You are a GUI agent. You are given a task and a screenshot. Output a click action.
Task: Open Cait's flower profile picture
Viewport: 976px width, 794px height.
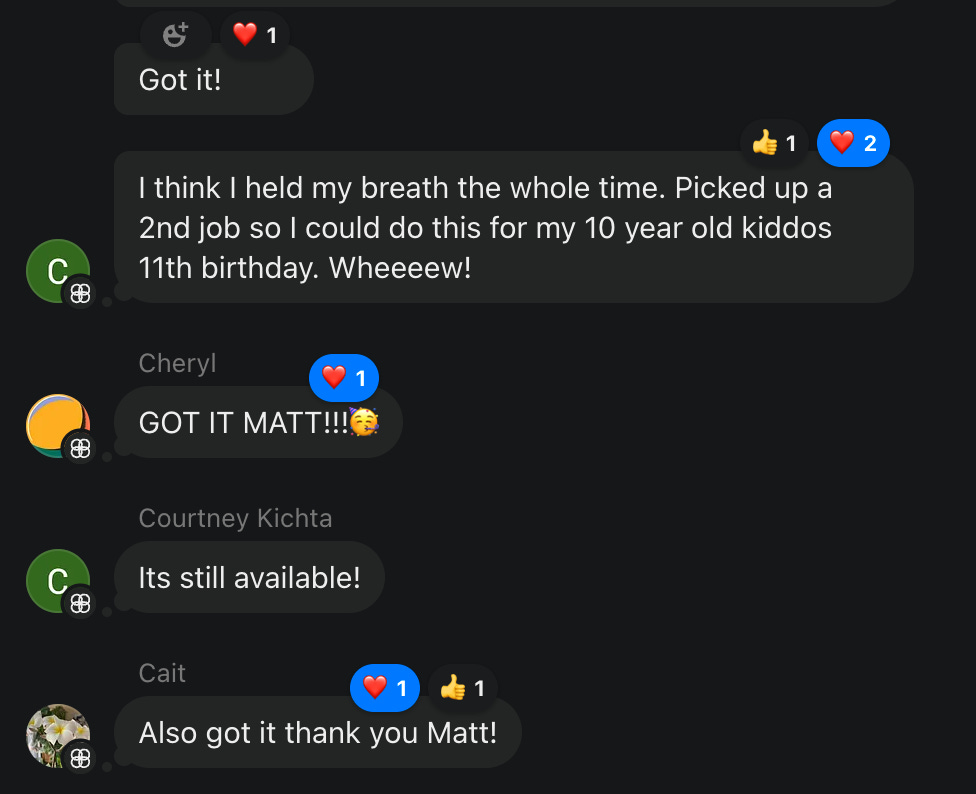(57, 735)
